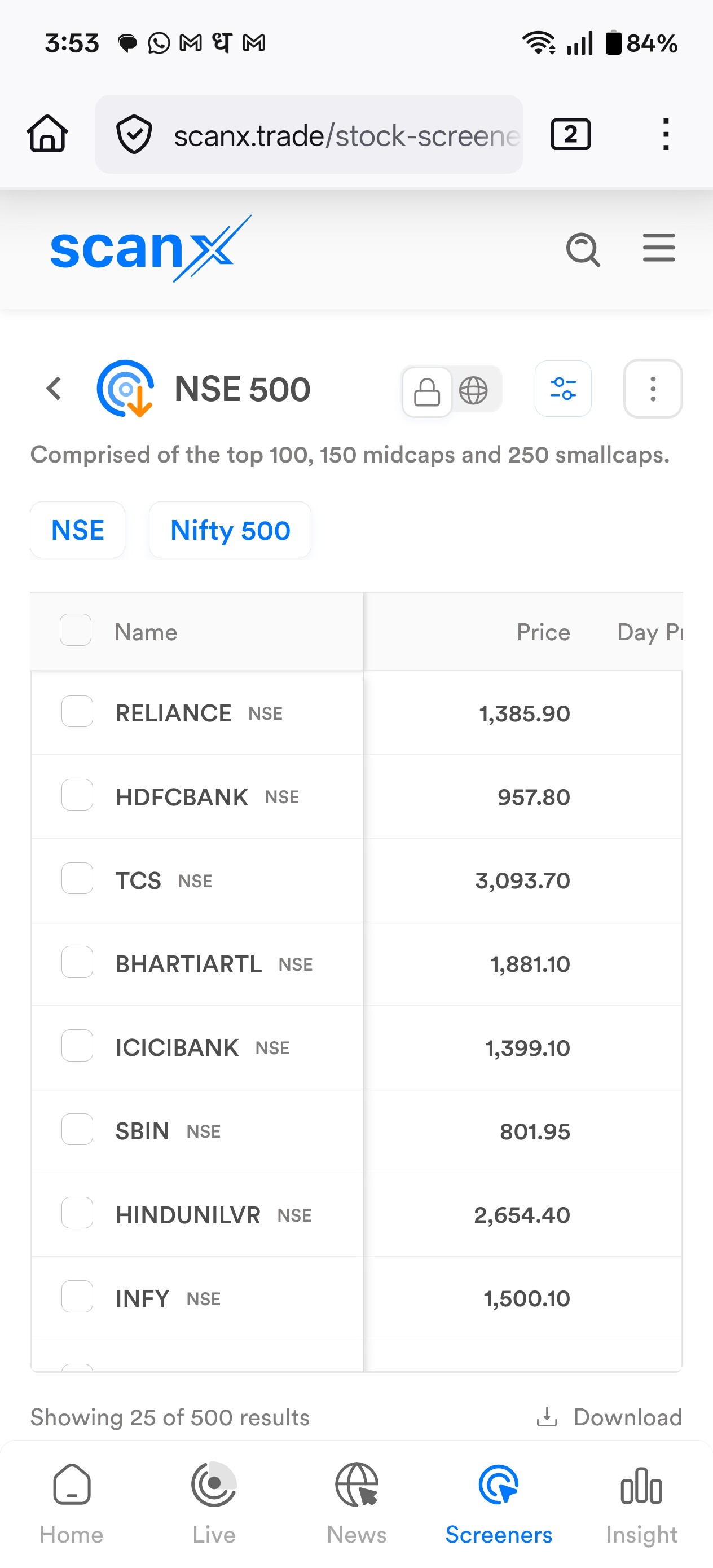The height and width of the screenshot is (1568, 713).
Task: Check the box for TCS
Action: point(77,879)
